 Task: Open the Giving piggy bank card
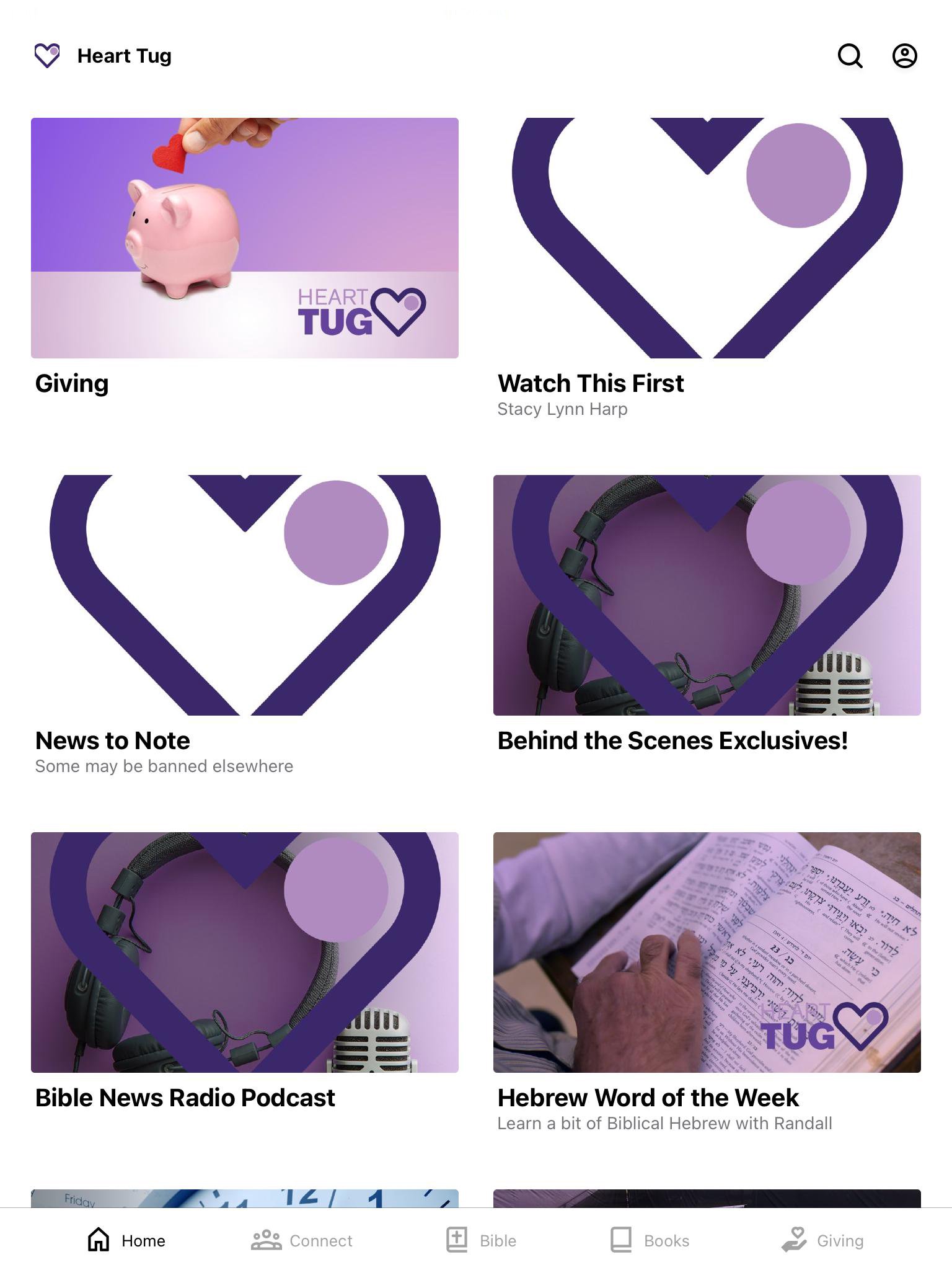(x=245, y=238)
